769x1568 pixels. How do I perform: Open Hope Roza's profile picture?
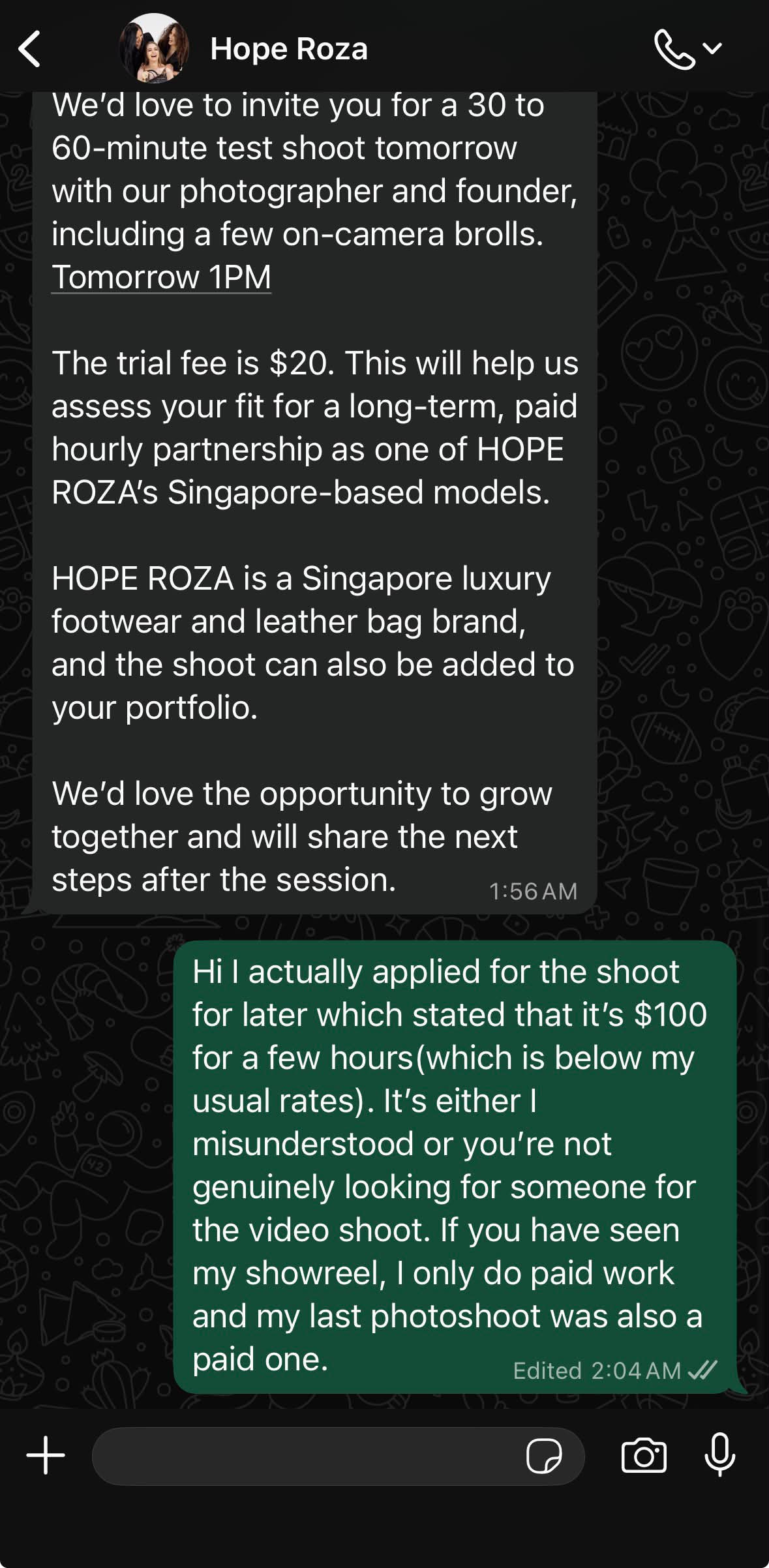coord(155,48)
